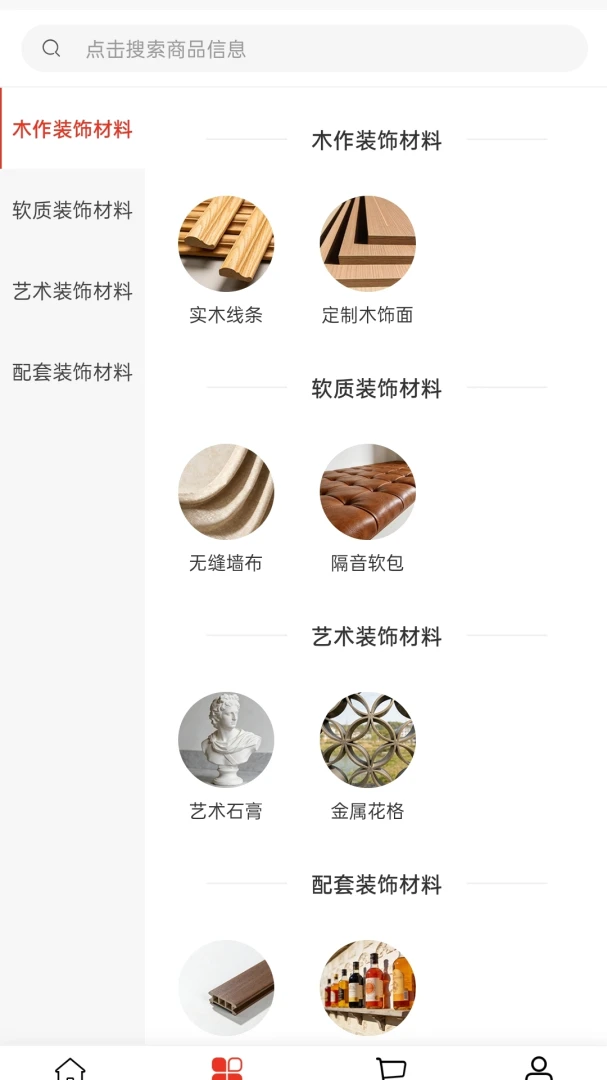This screenshot has width=607, height=1080.
Task: Open the 实木线条 category tile
Action: (x=226, y=260)
